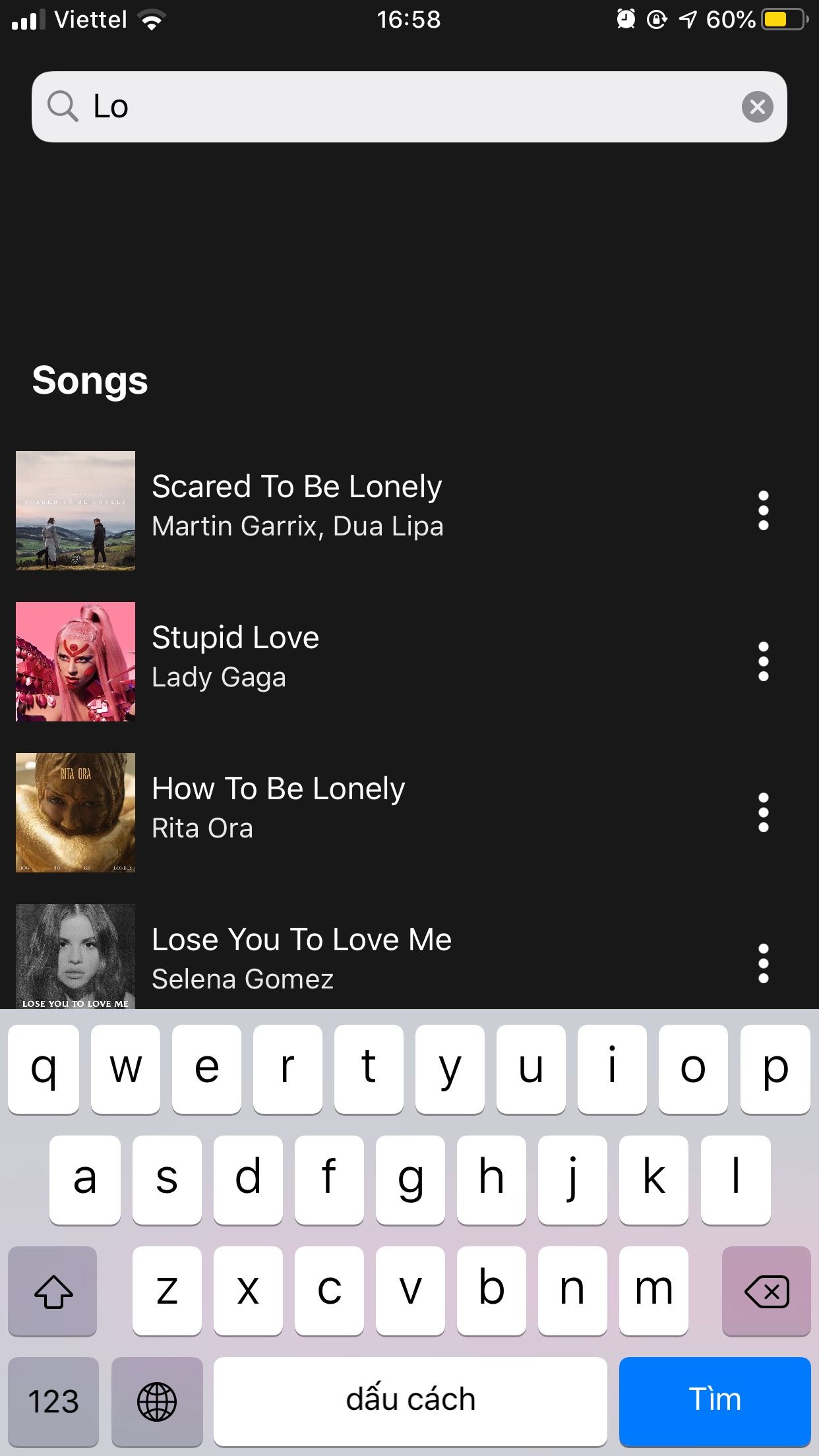Viewport: 819px width, 1456px height.
Task: Tap the blue Tìm search key
Action: click(x=714, y=1401)
